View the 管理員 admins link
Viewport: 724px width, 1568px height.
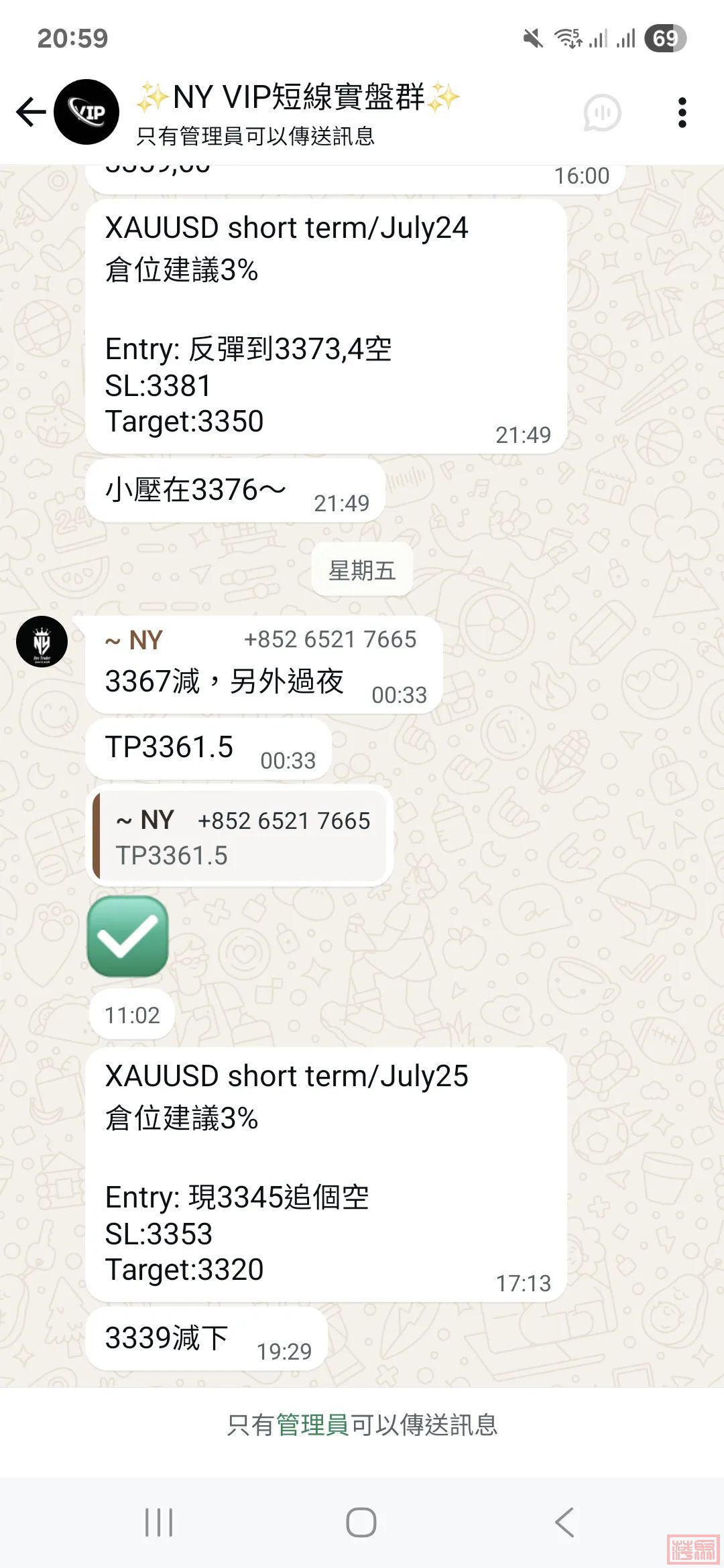pyautogui.click(x=312, y=1425)
